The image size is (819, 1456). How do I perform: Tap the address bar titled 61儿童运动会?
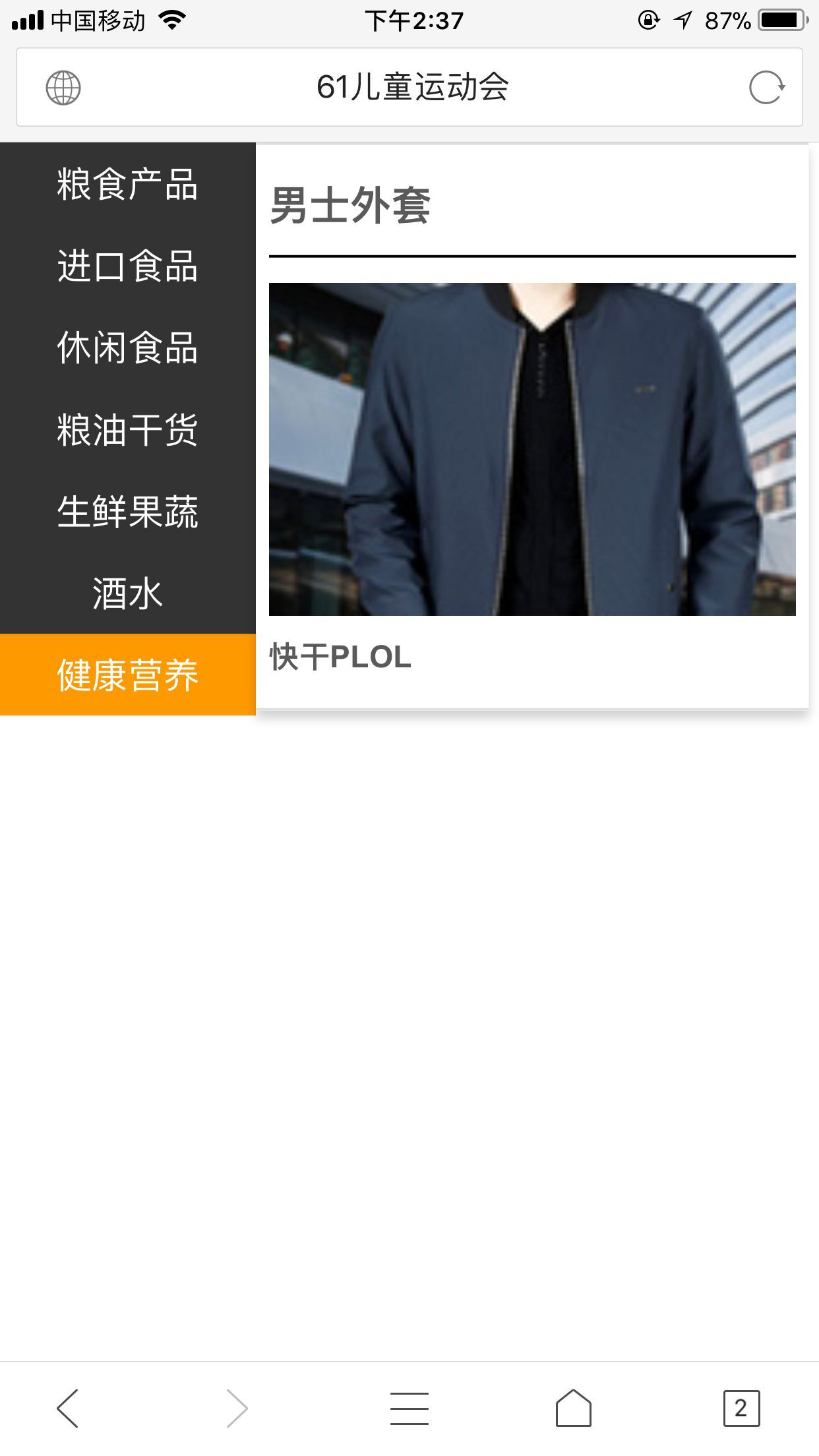tap(412, 87)
